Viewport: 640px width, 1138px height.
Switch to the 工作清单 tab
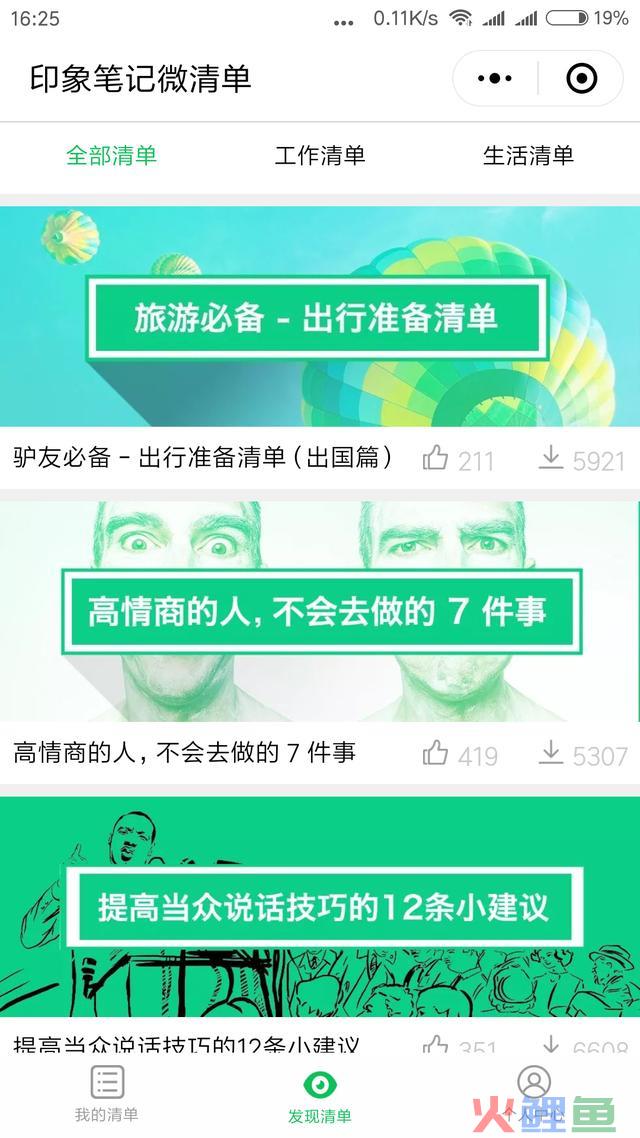pos(320,155)
